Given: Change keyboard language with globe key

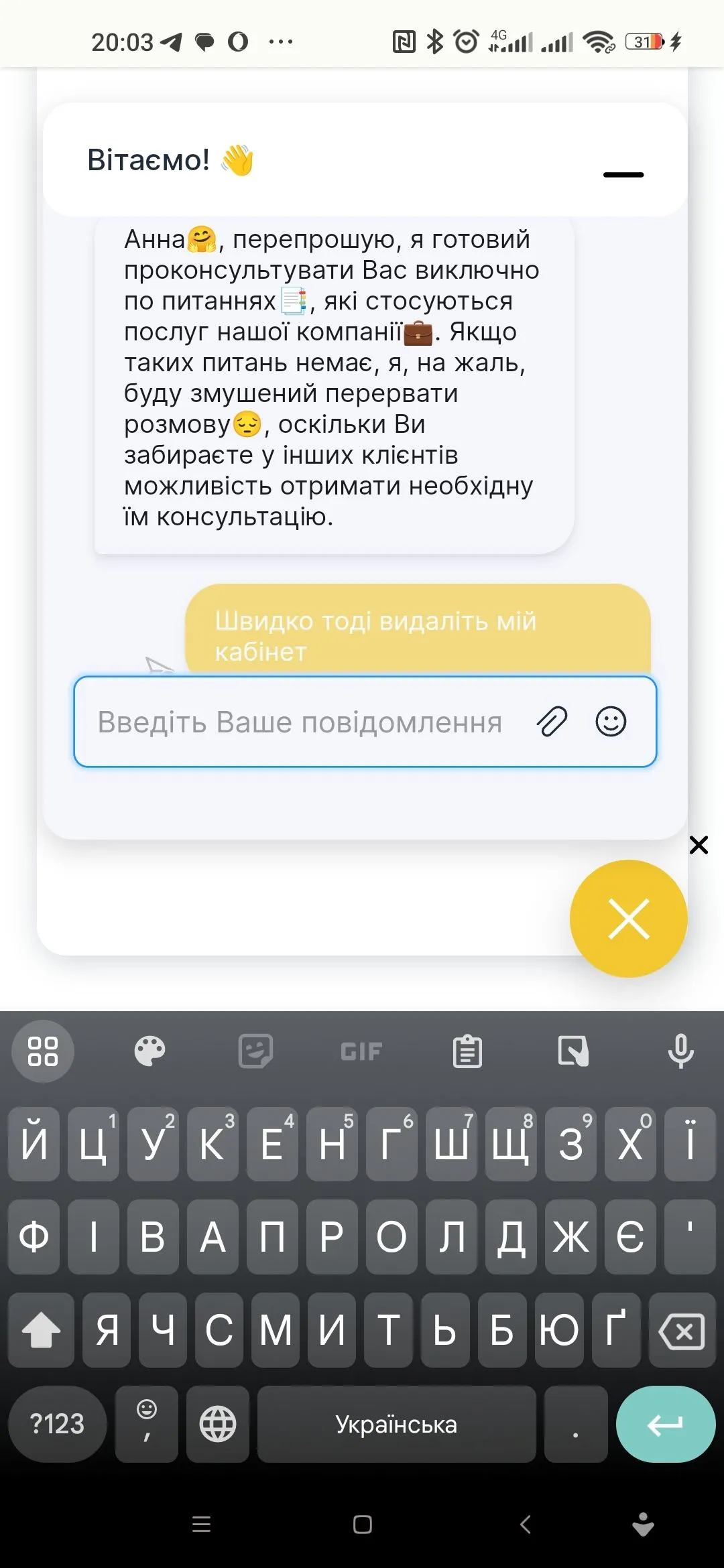Looking at the screenshot, I should [x=218, y=1424].
